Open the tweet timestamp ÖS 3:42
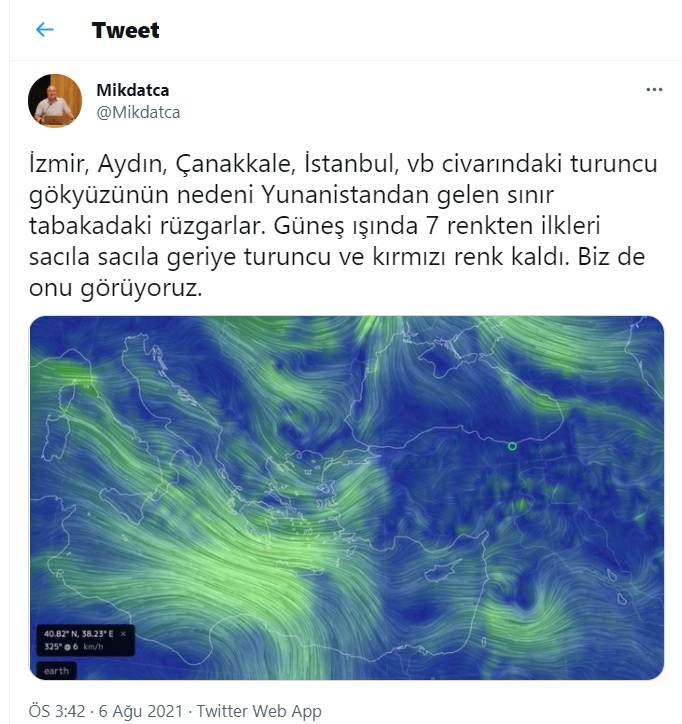The height and width of the screenshot is (724, 682). tap(57, 711)
